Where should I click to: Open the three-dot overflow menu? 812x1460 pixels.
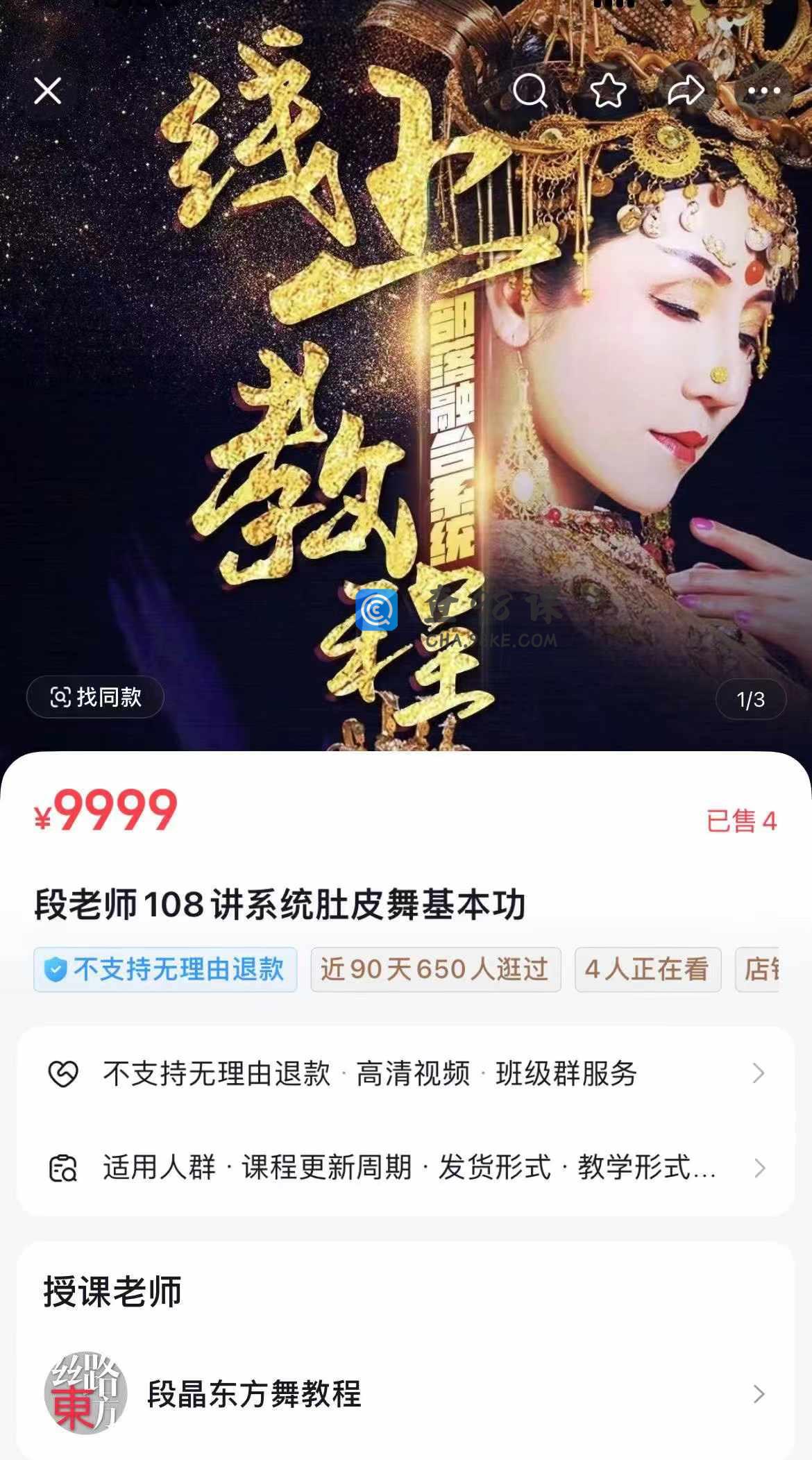tap(764, 91)
